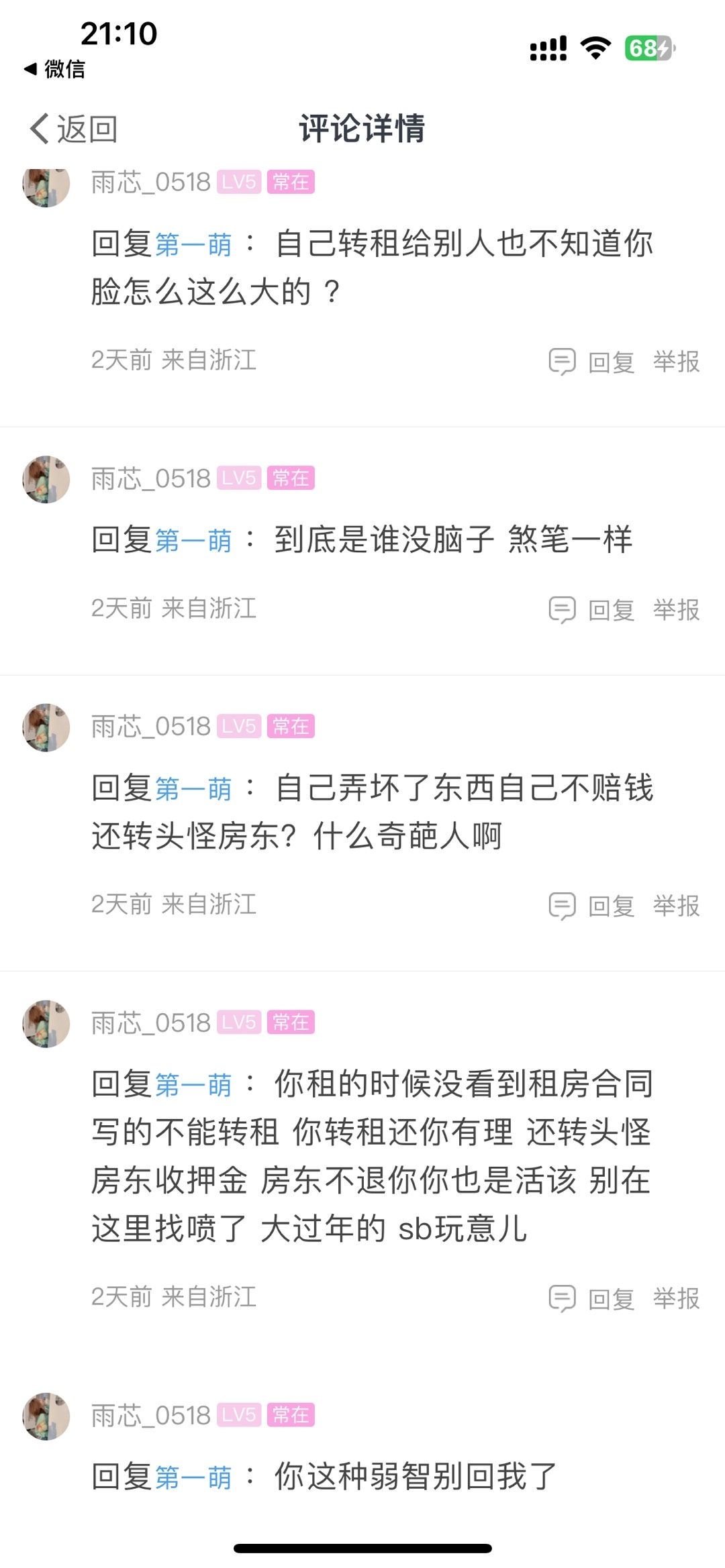The height and width of the screenshot is (1568, 725).
Task: Reply to the comment starting 自己弄坏了东西
Action: coord(593,906)
